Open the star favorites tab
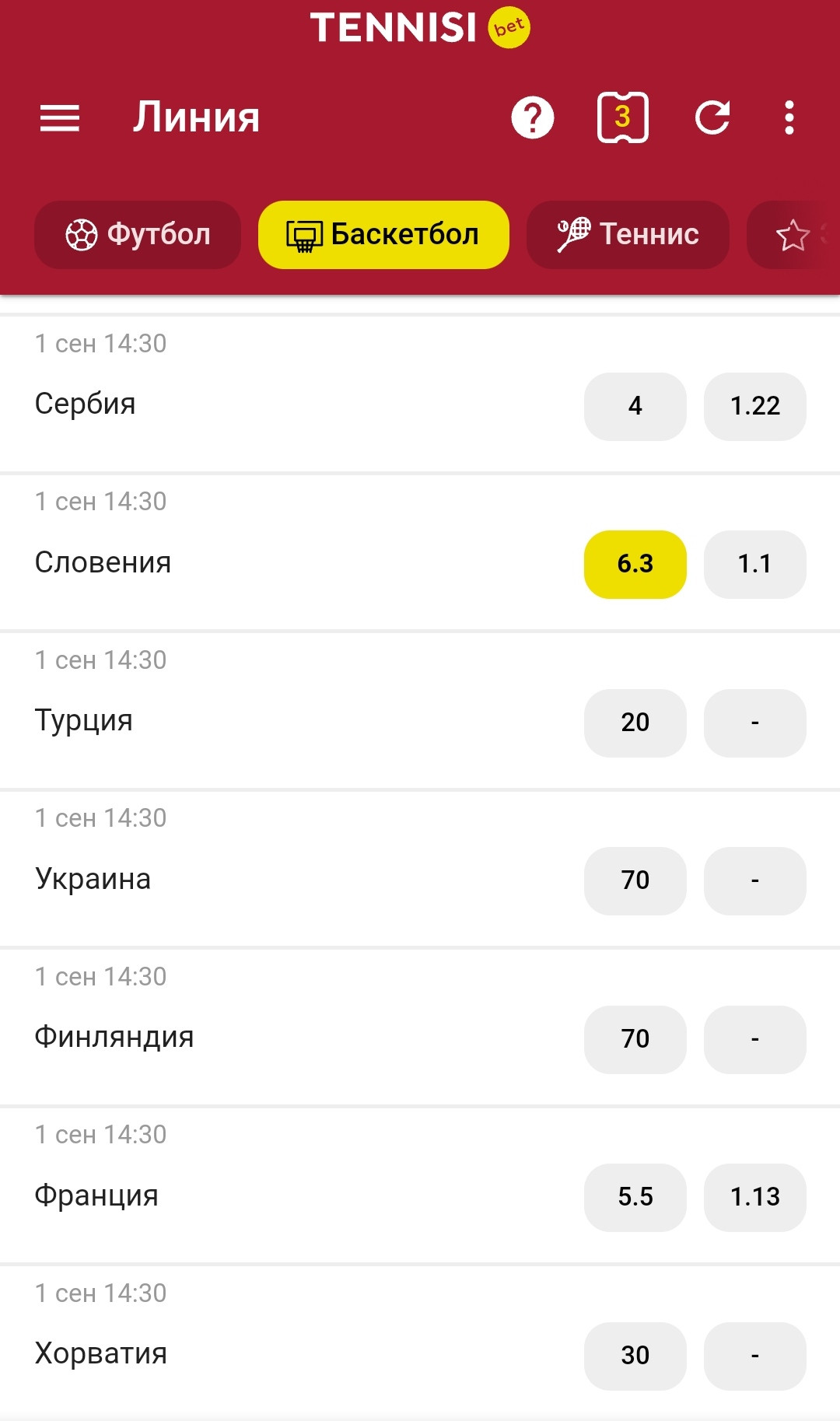This screenshot has height=1421, width=840. [x=793, y=235]
